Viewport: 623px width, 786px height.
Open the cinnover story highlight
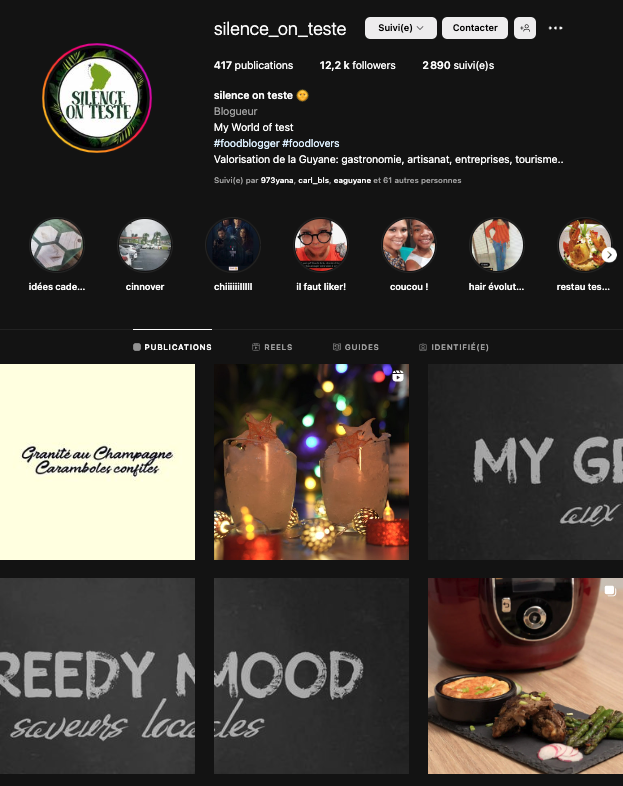point(145,246)
